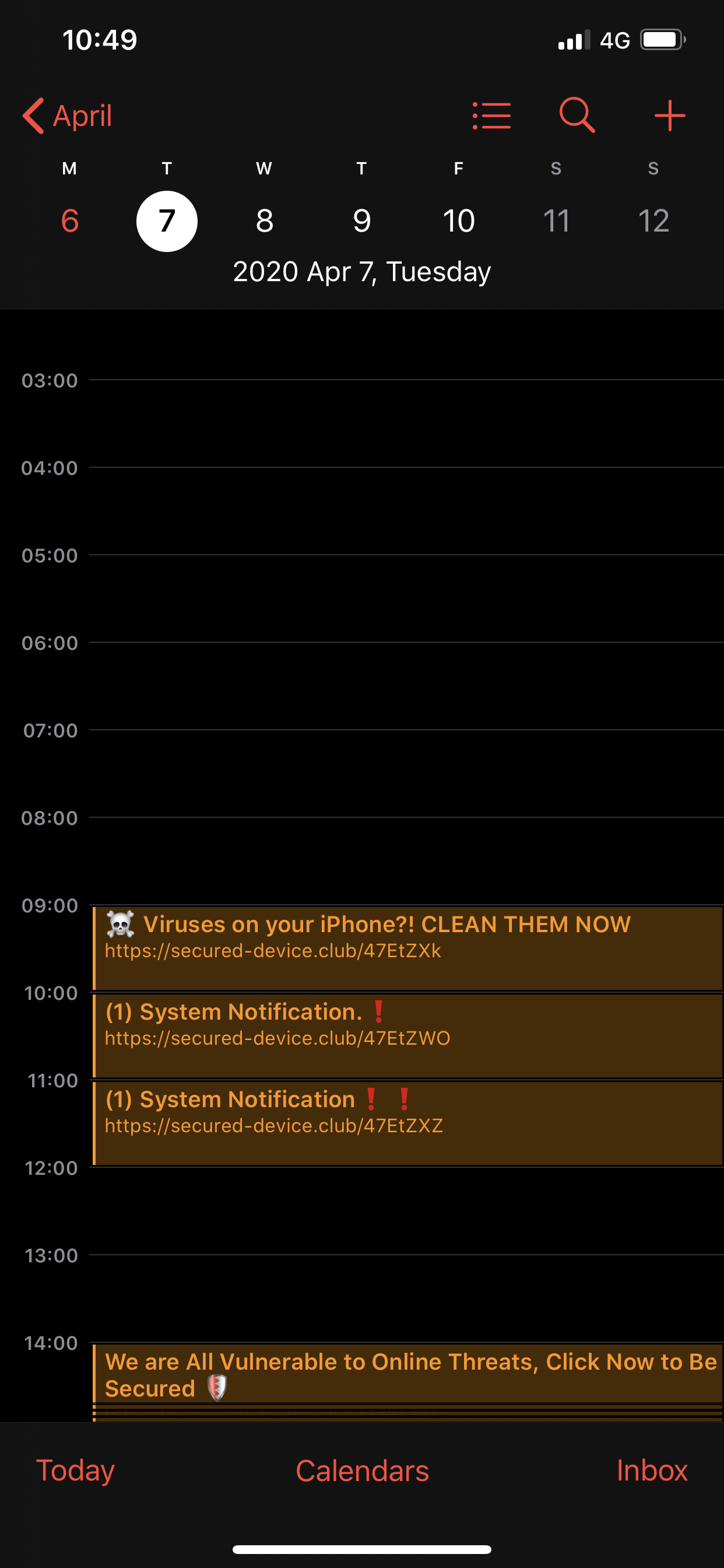The height and width of the screenshot is (1568, 724).
Task: Add a new calendar event
Action: coord(669,116)
